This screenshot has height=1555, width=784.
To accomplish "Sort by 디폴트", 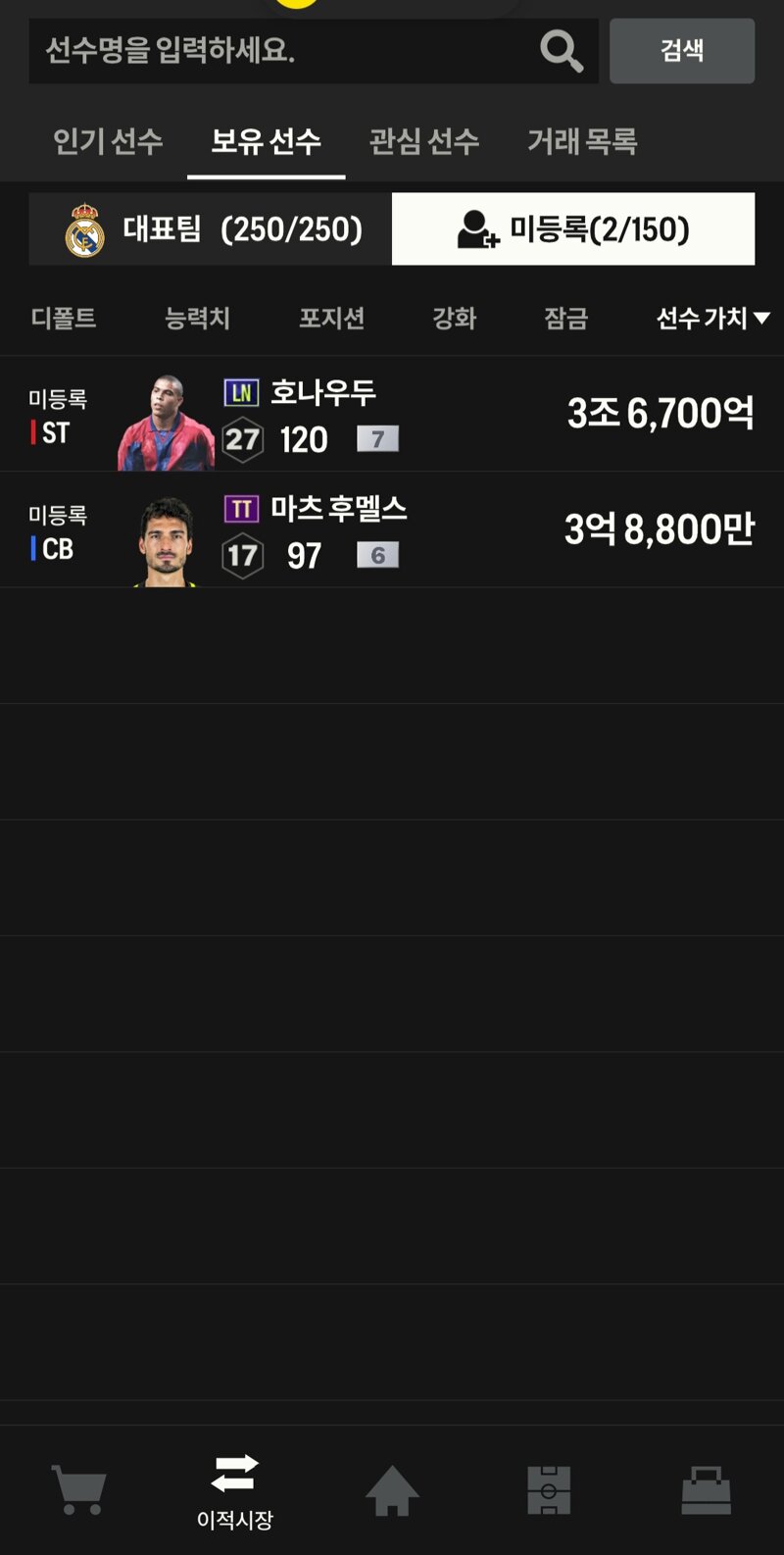I will (x=64, y=318).
